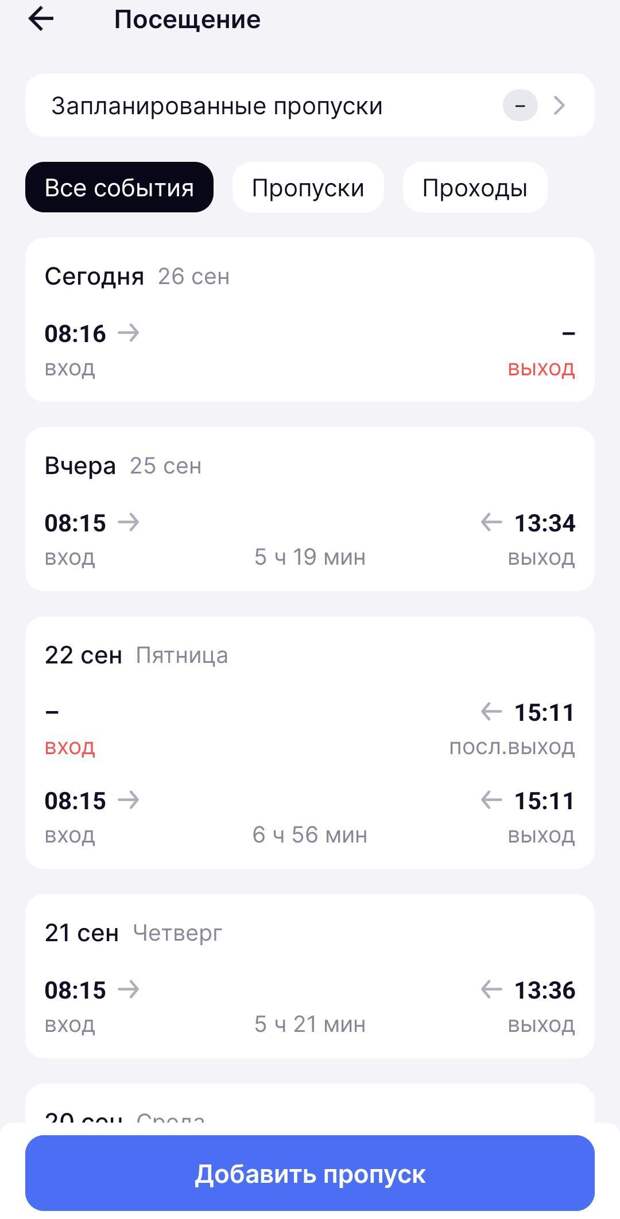This screenshot has width=620, height=1219.
Task: Switch to the Пропуски filter
Action: click(x=308, y=187)
